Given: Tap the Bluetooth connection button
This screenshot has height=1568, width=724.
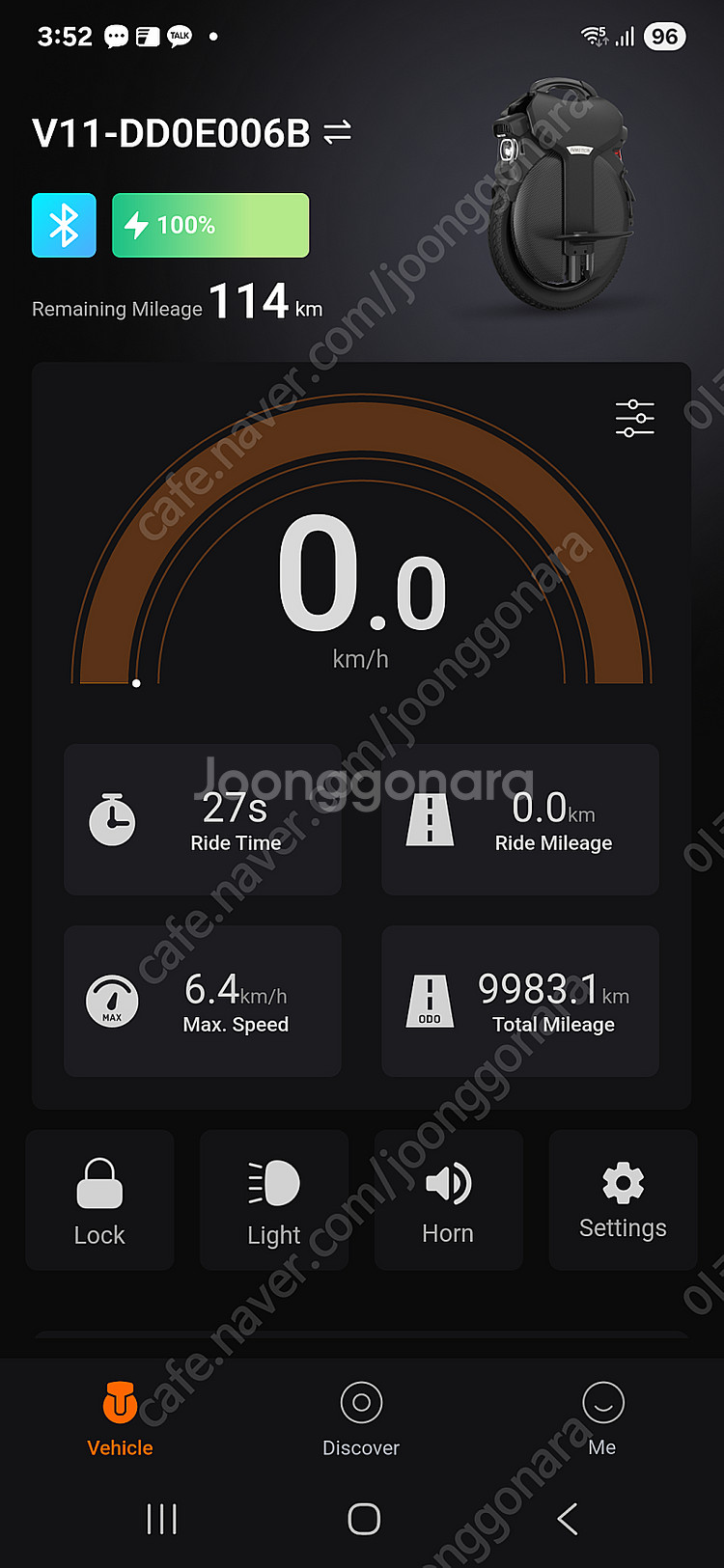Looking at the screenshot, I should point(64,226).
